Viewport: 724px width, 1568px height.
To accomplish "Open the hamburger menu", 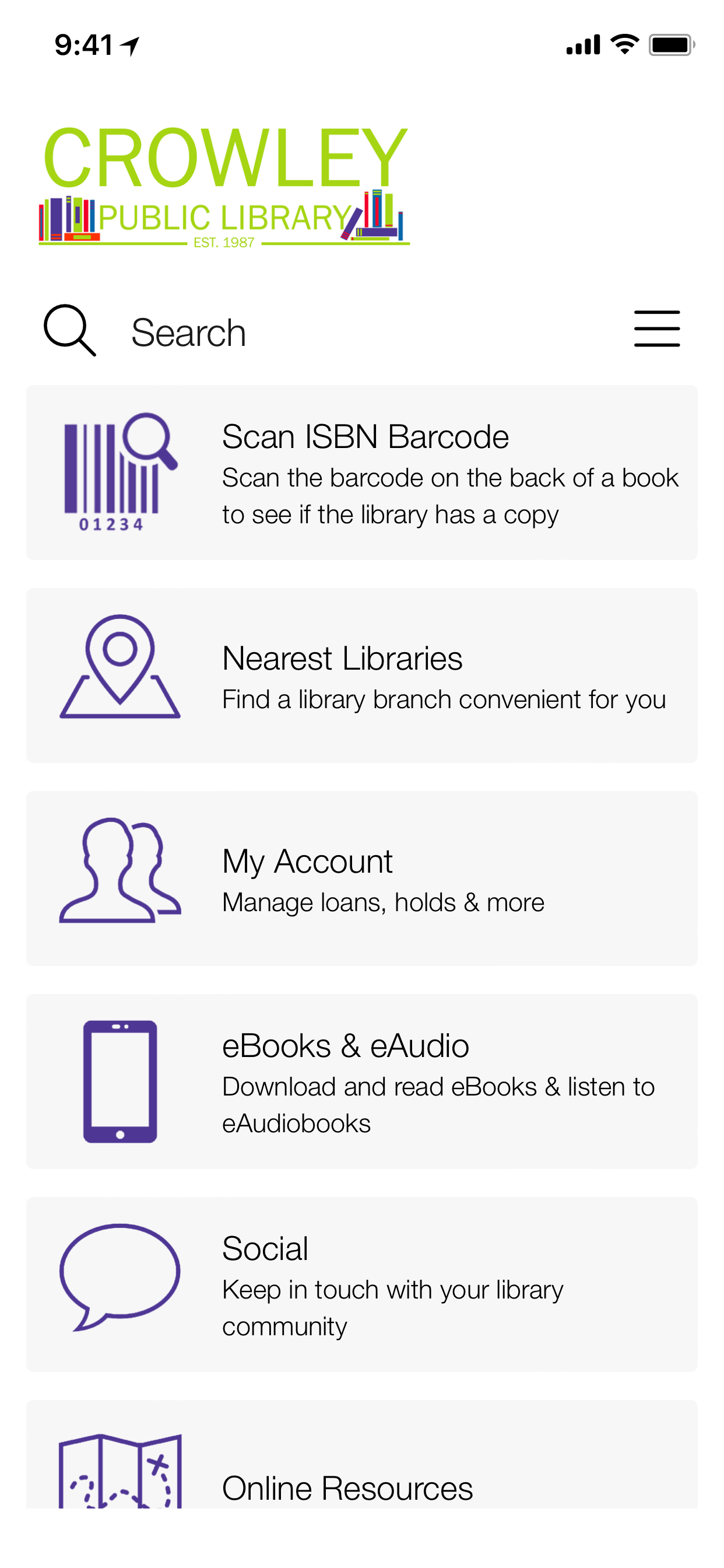I will tap(656, 328).
